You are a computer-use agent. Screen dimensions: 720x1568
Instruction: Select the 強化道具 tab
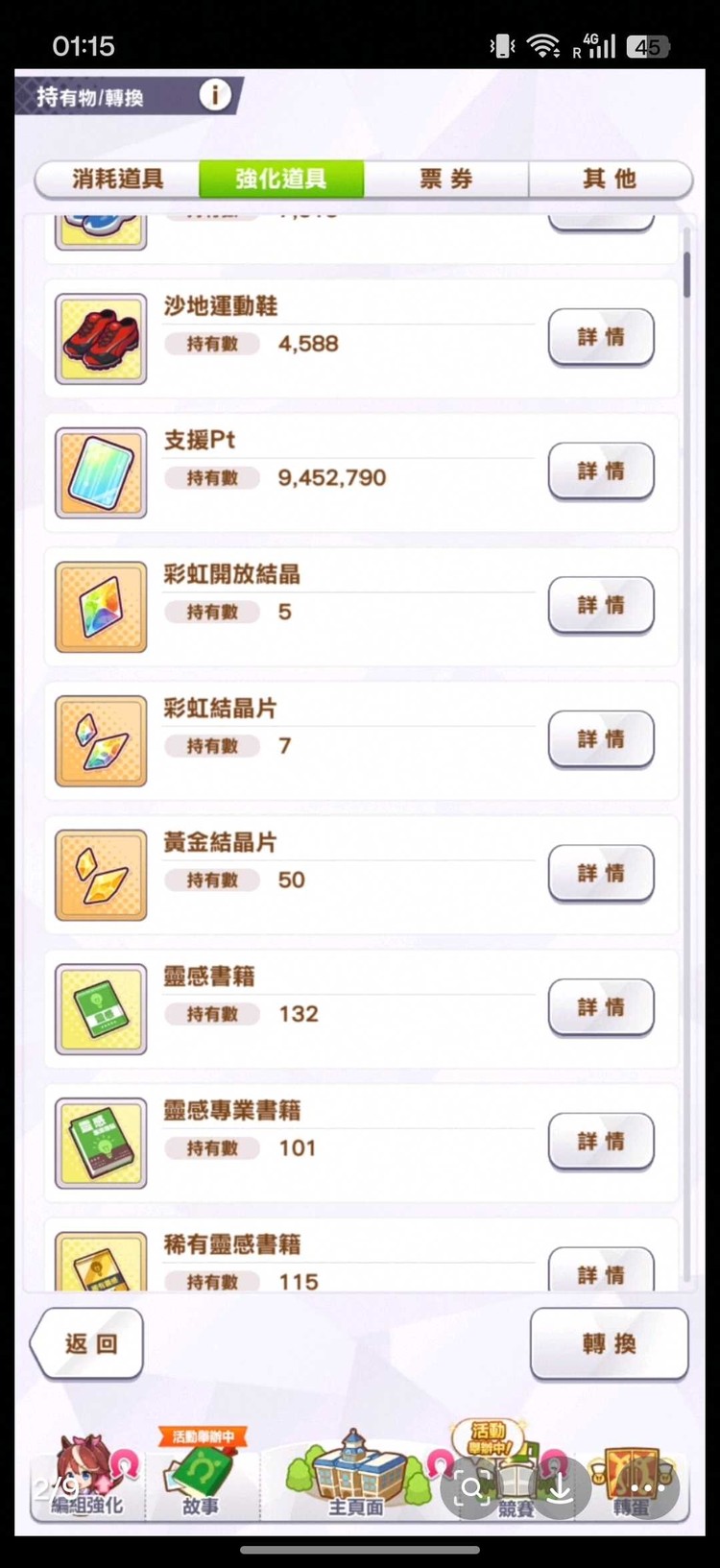[x=280, y=180]
